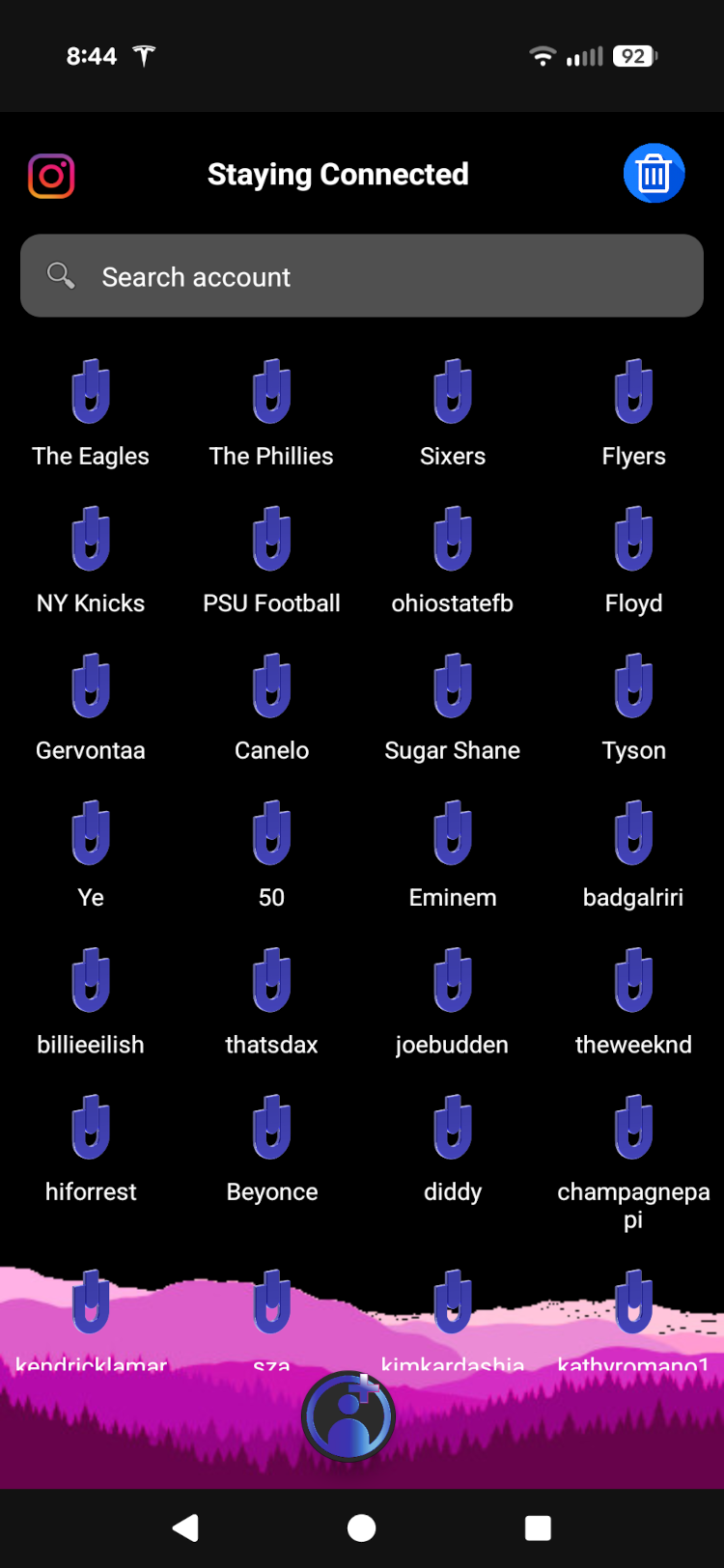Select the Sugar Shane account
The image size is (724, 1568).
coord(453,709)
